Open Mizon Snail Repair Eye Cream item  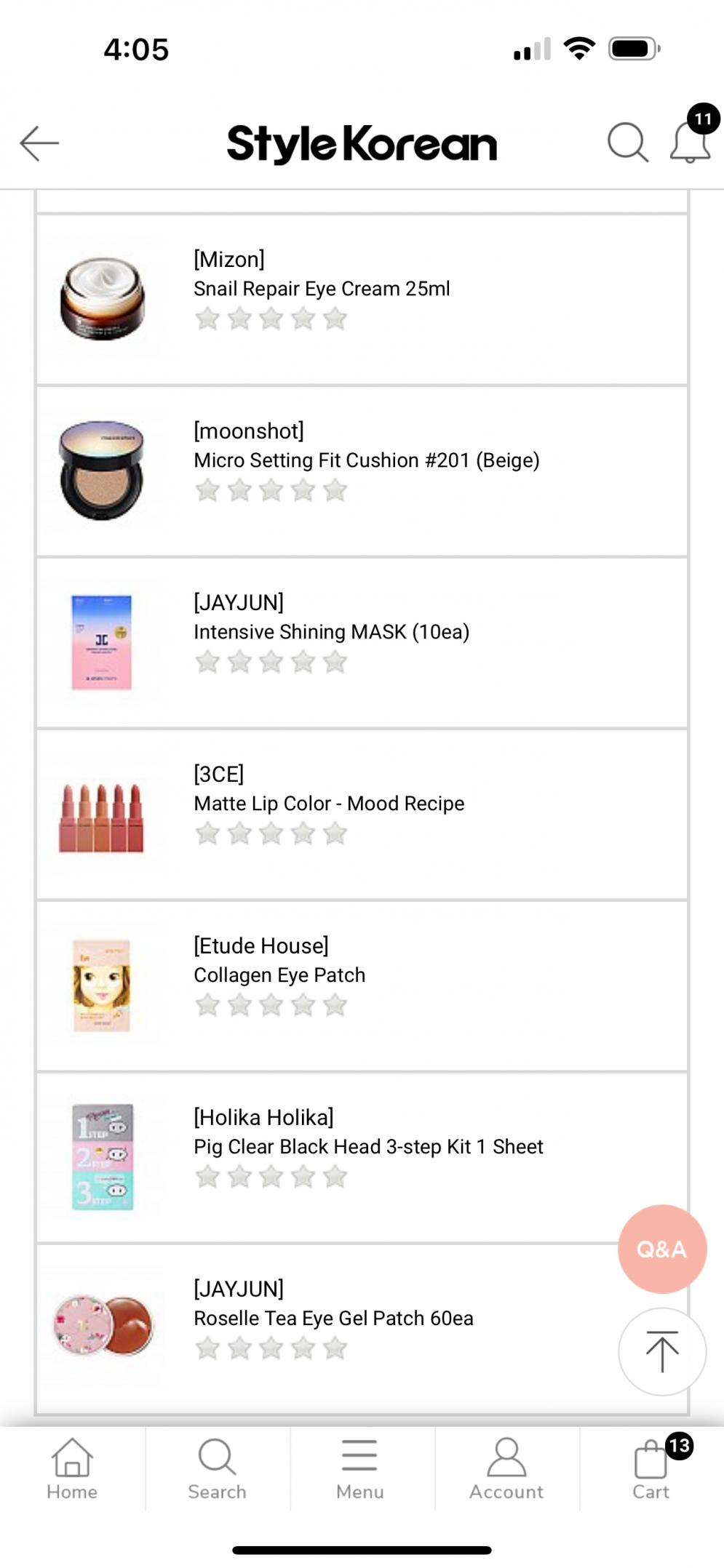(322, 289)
